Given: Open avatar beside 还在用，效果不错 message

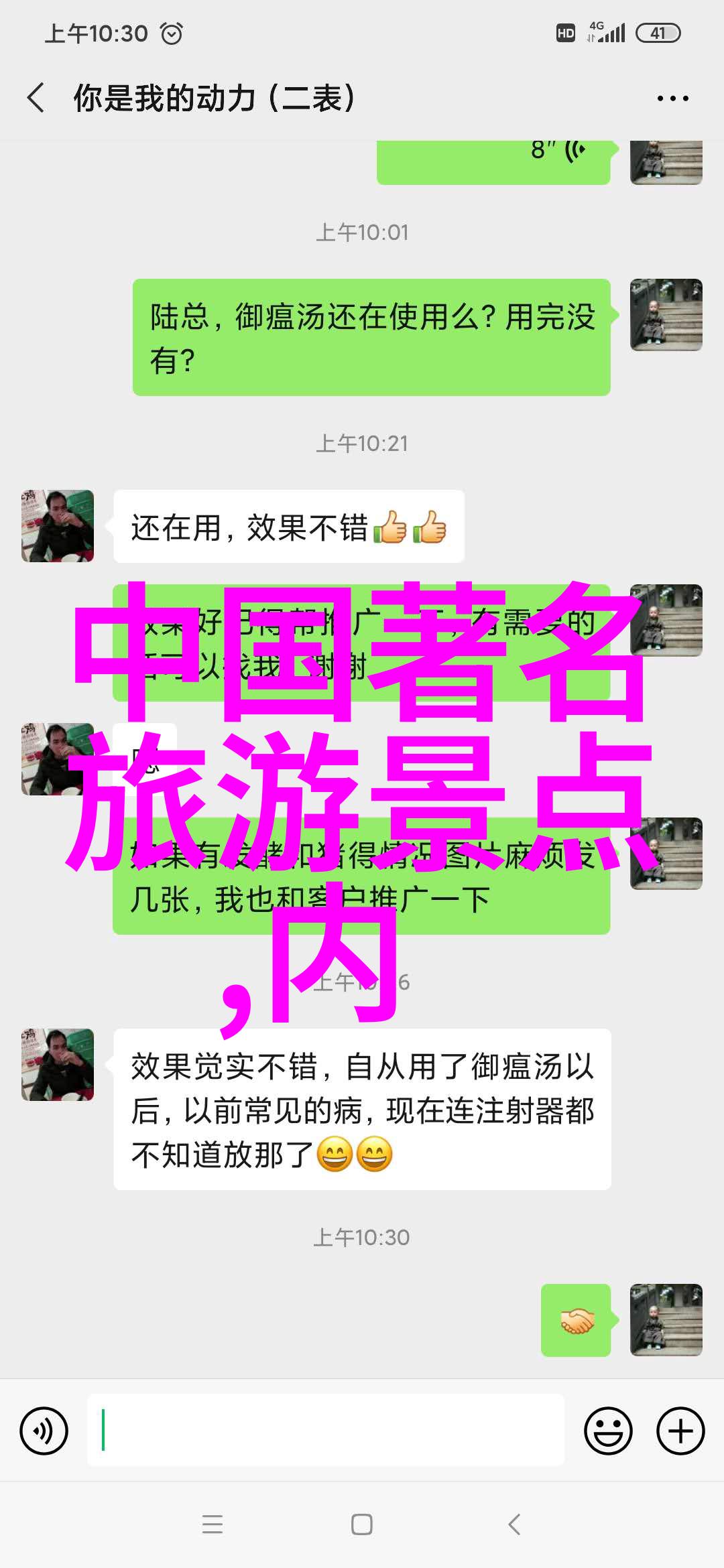Looking at the screenshot, I should (58, 526).
